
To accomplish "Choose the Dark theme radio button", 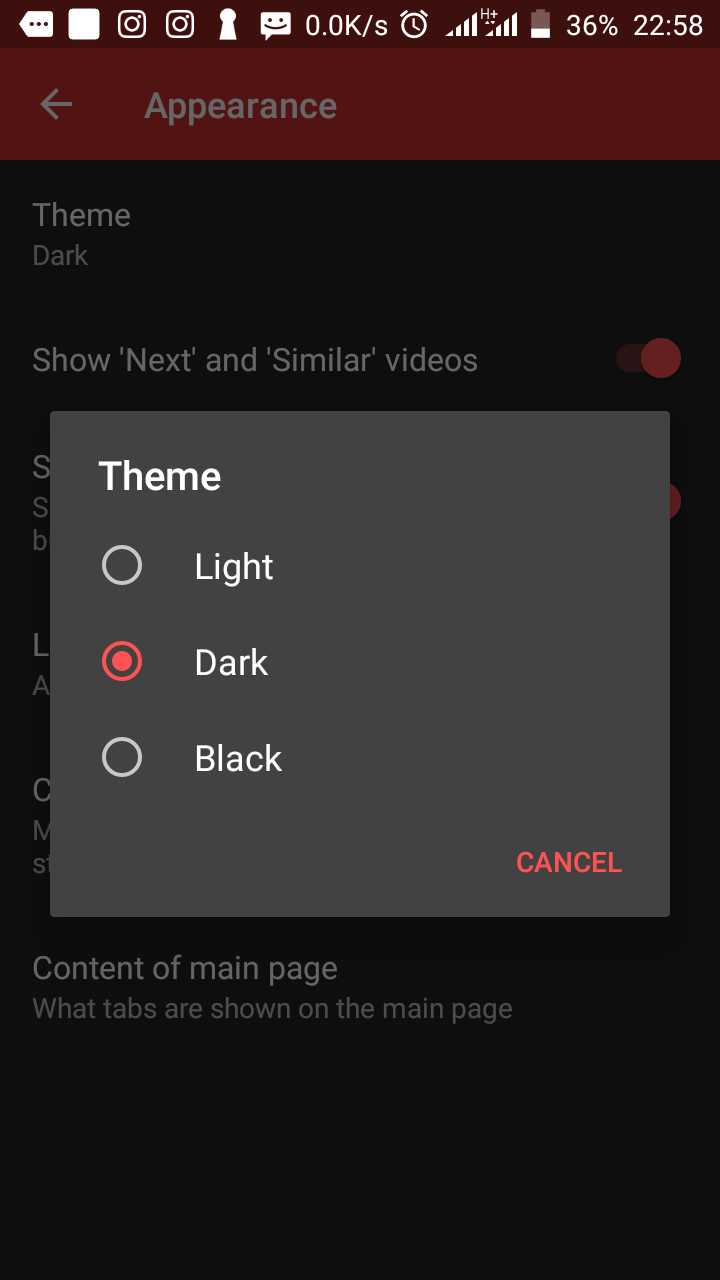I will pyautogui.click(x=122, y=661).
